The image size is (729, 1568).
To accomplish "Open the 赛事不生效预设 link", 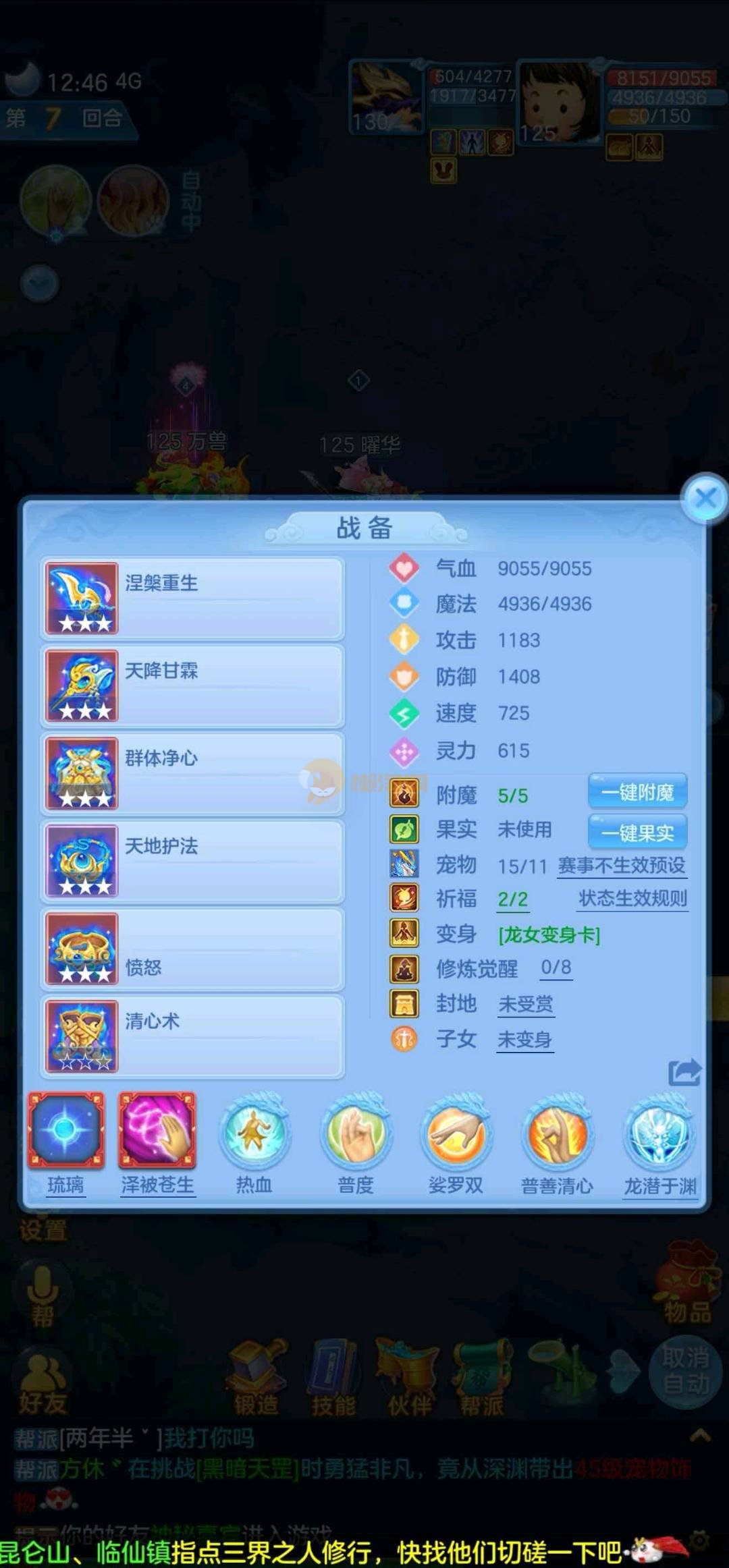I will (x=622, y=866).
